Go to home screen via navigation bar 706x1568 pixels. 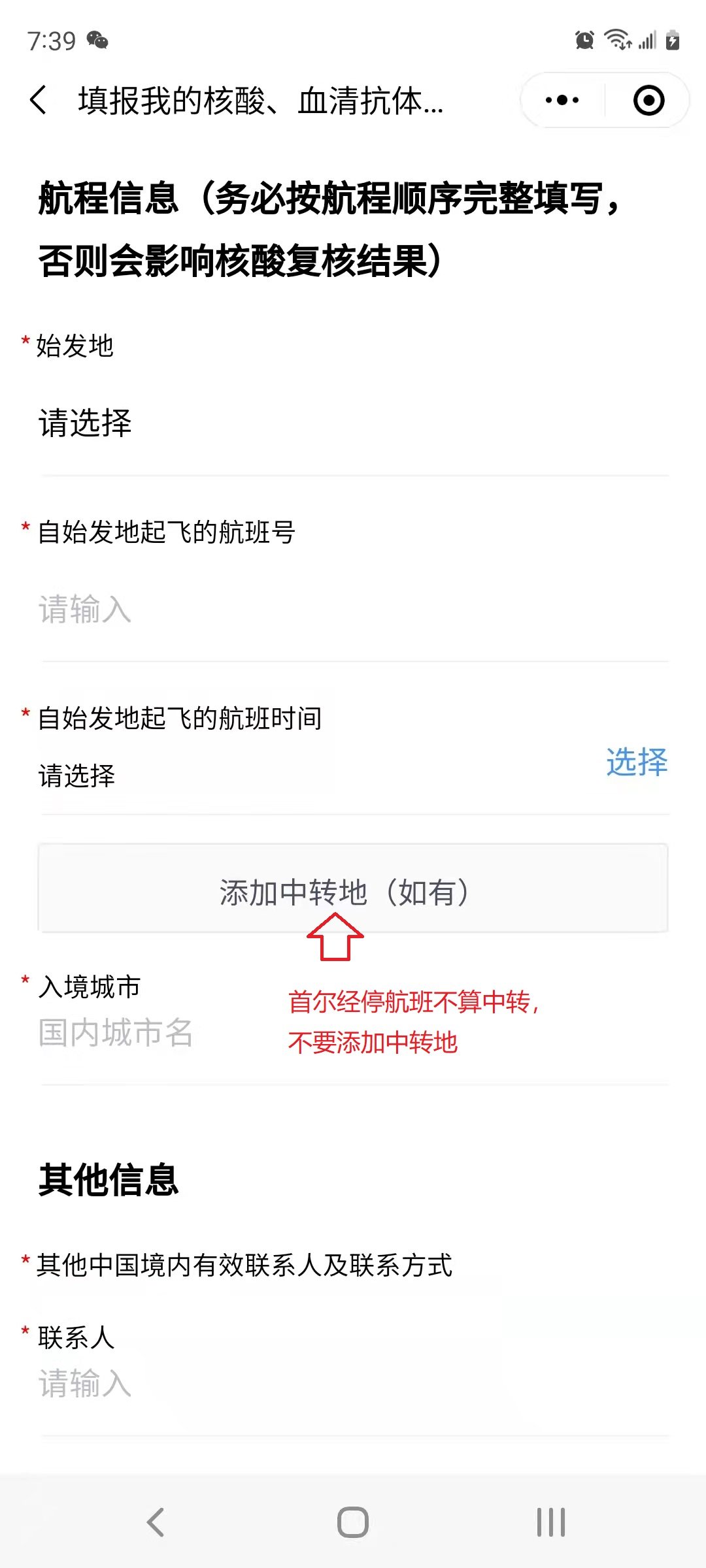point(353,1522)
